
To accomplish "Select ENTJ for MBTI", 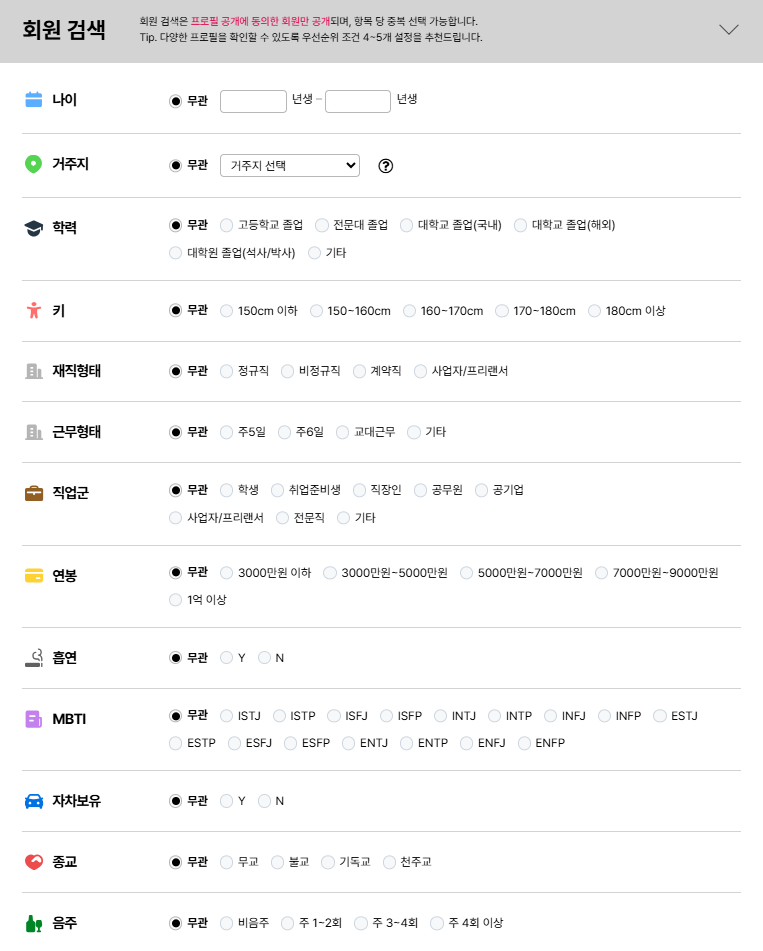I will (349, 743).
